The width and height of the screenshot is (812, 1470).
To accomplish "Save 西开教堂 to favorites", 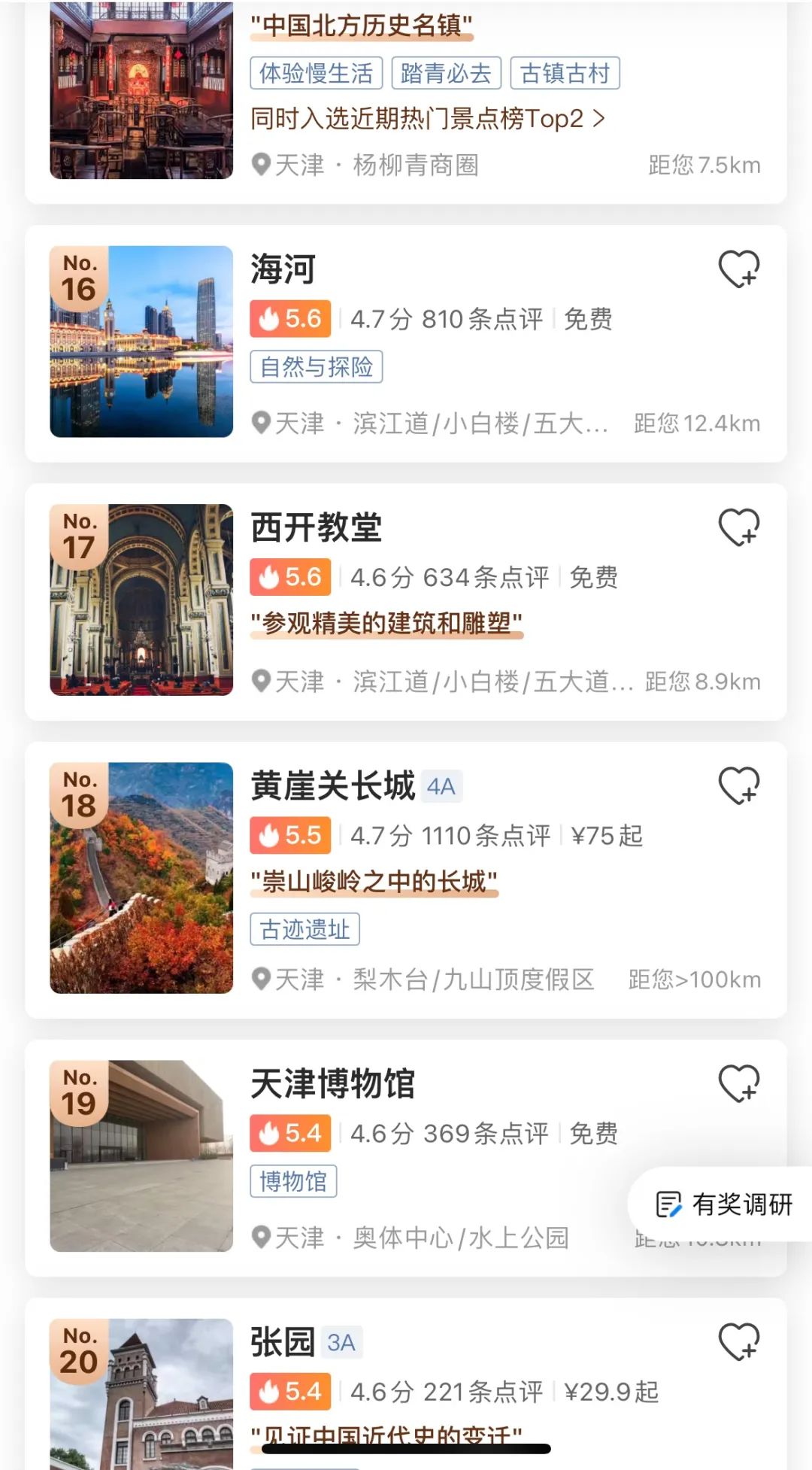I will [x=738, y=527].
